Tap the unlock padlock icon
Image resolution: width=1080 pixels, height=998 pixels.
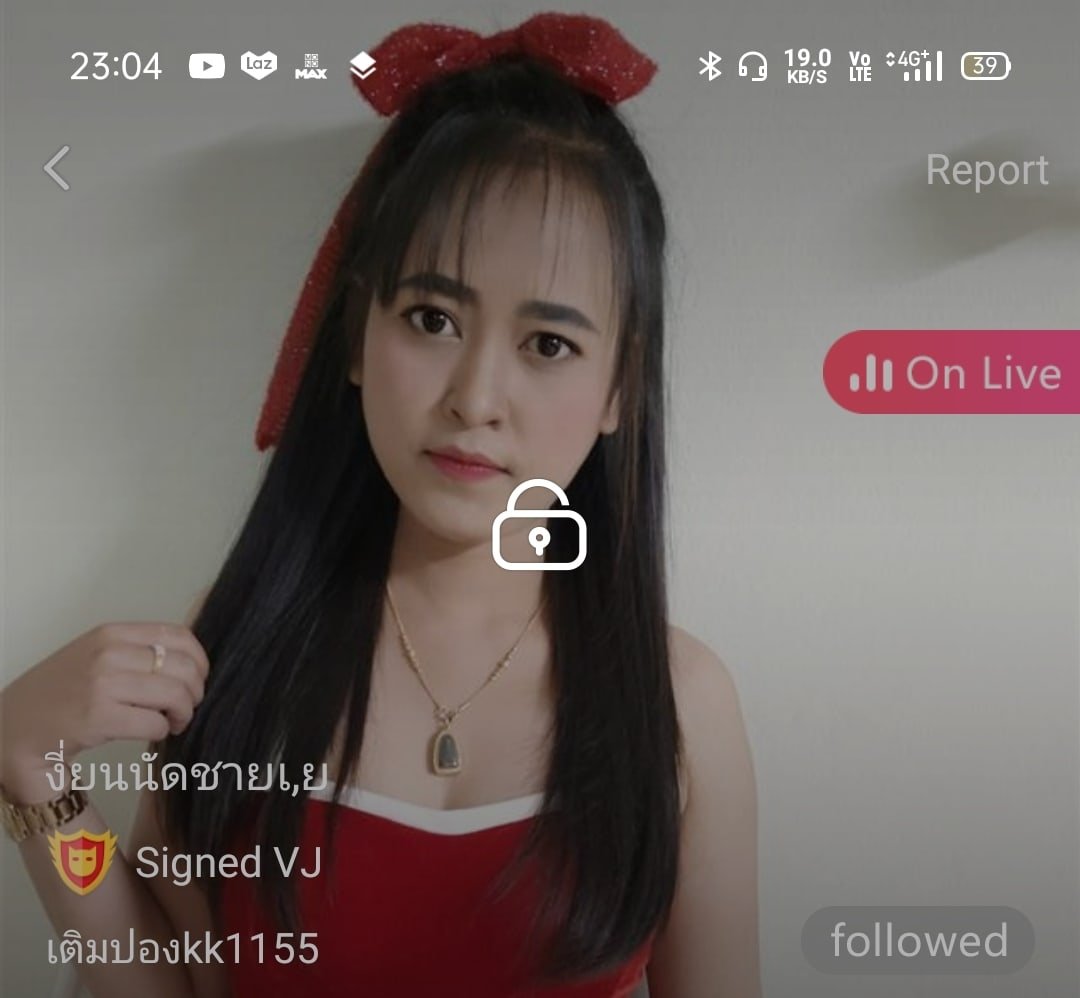coord(539,526)
